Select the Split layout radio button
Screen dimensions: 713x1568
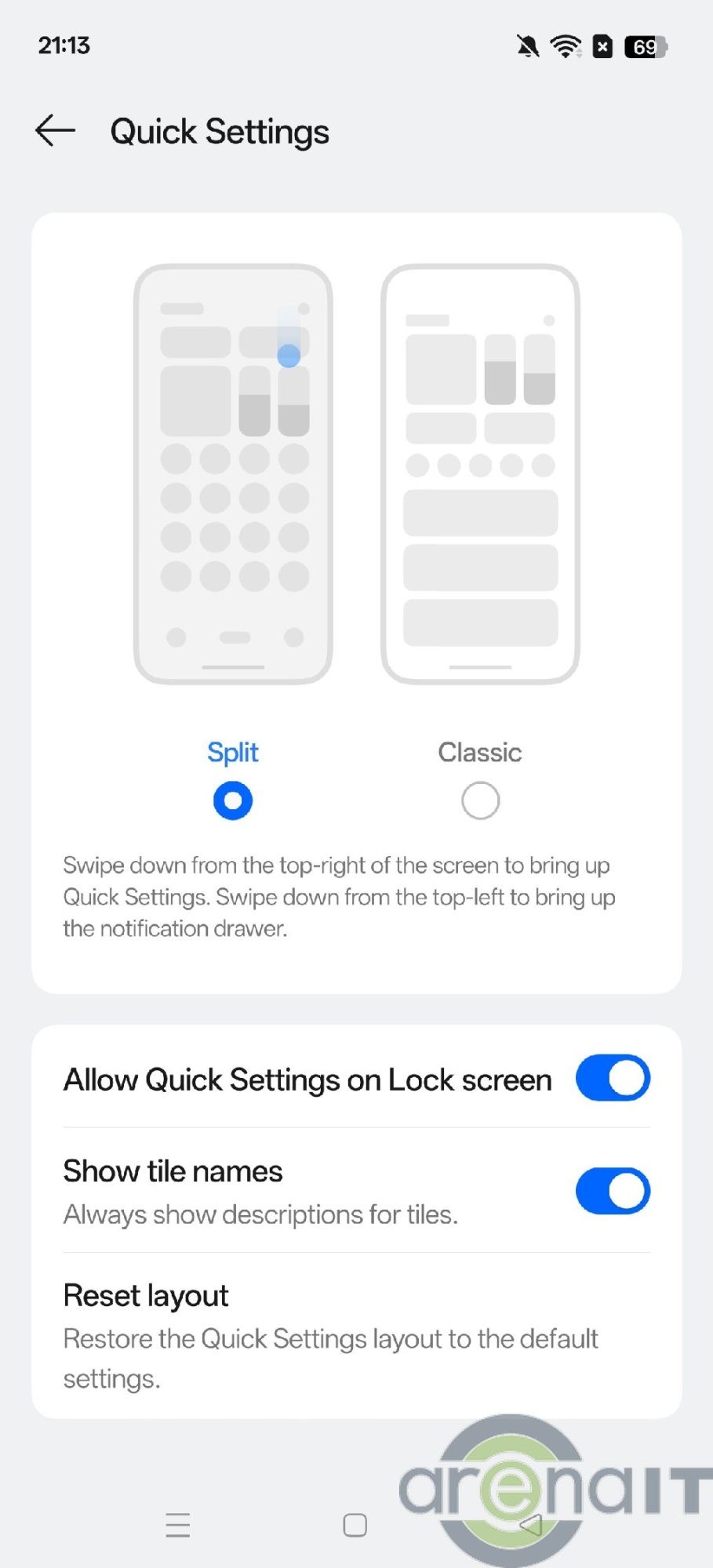pos(233,800)
